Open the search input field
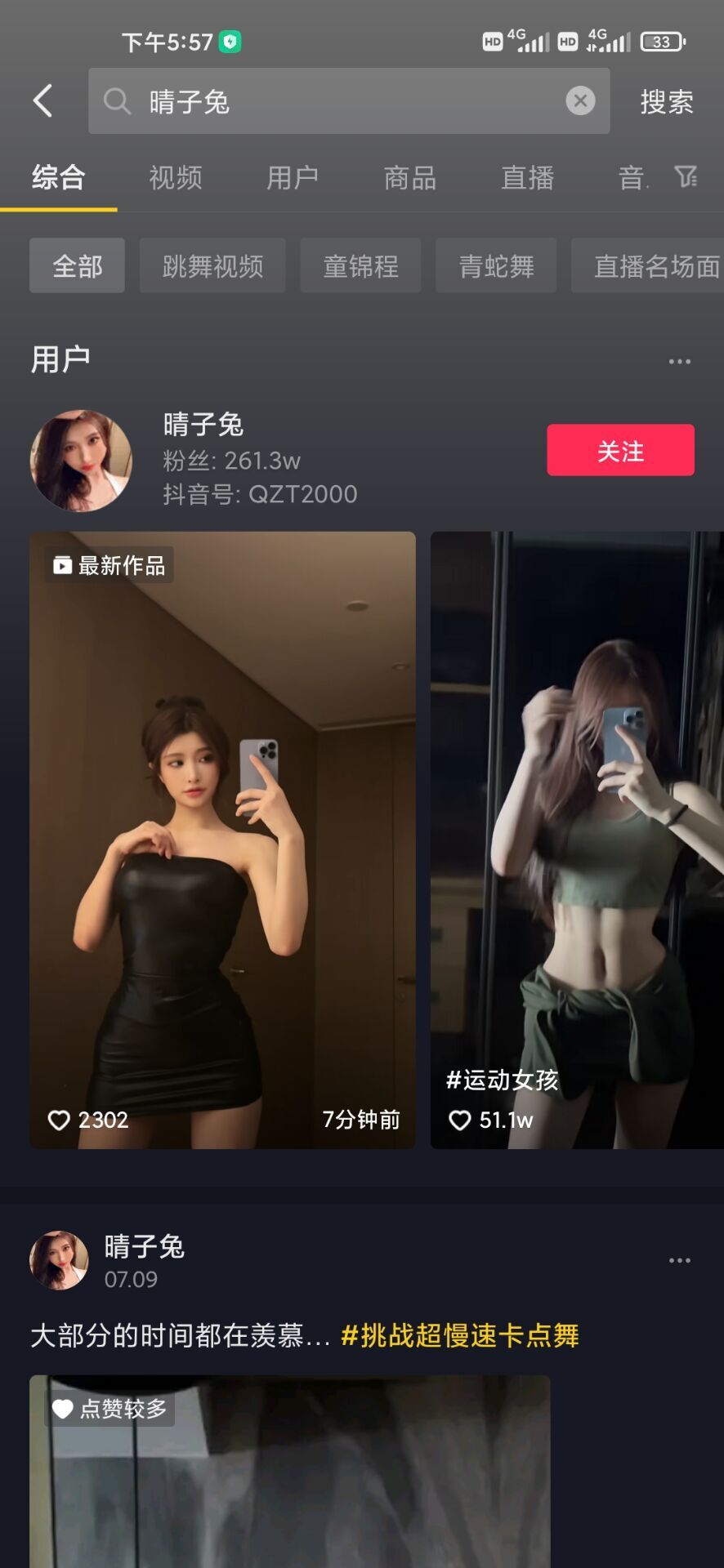Screen dimensions: 724x1568 [x=343, y=101]
